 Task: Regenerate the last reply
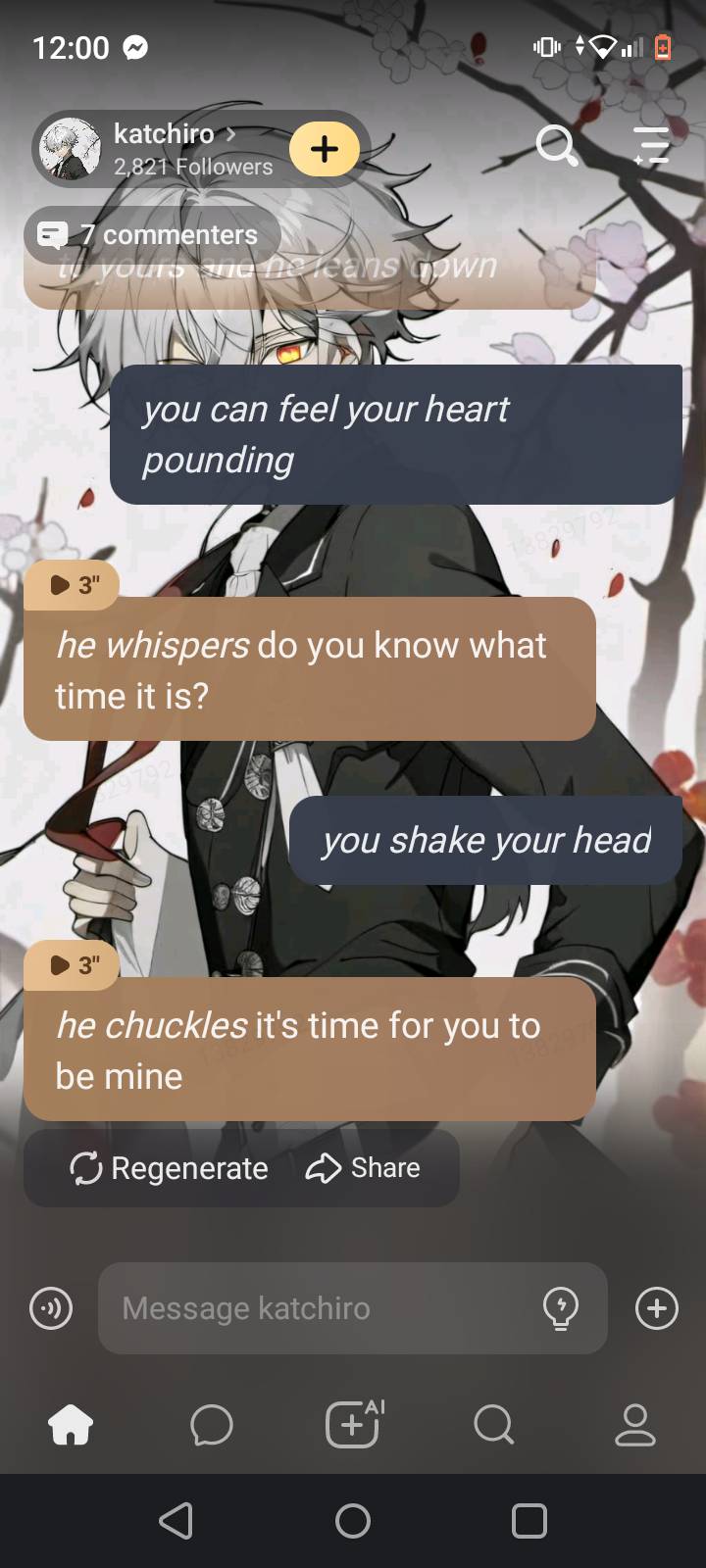(x=170, y=1168)
